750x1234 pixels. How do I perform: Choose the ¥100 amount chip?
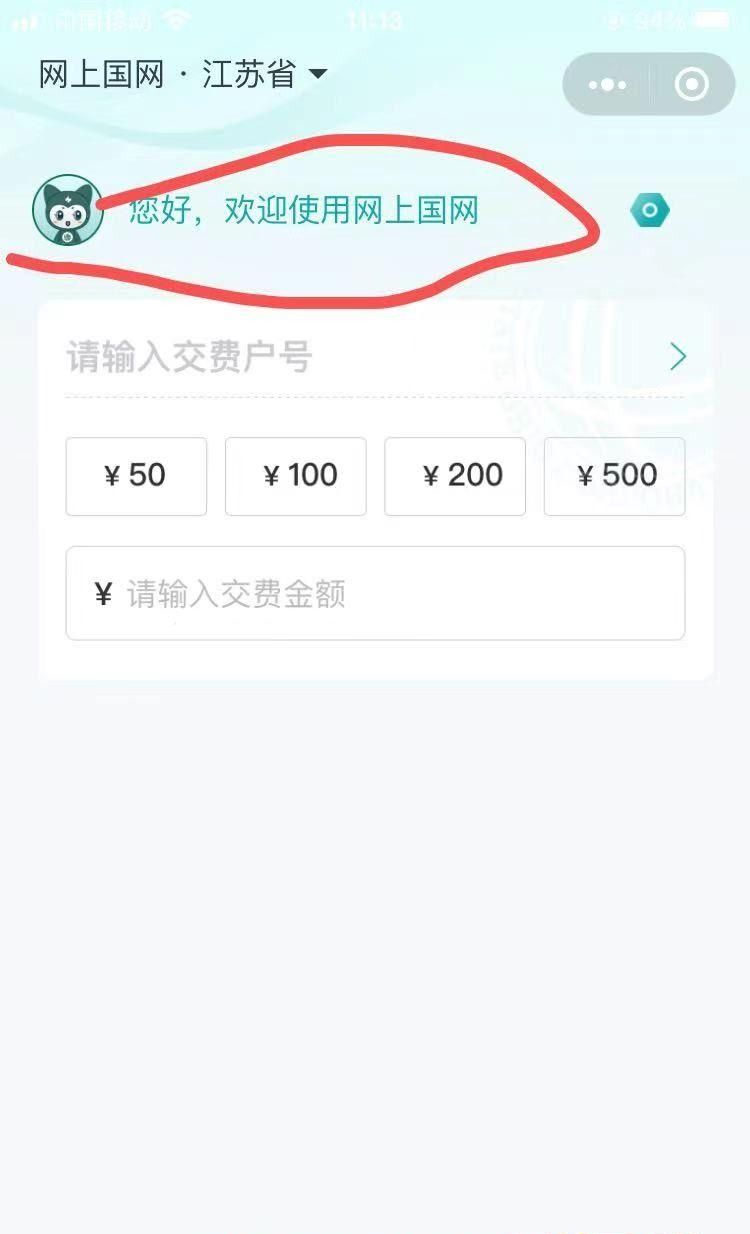click(x=296, y=476)
